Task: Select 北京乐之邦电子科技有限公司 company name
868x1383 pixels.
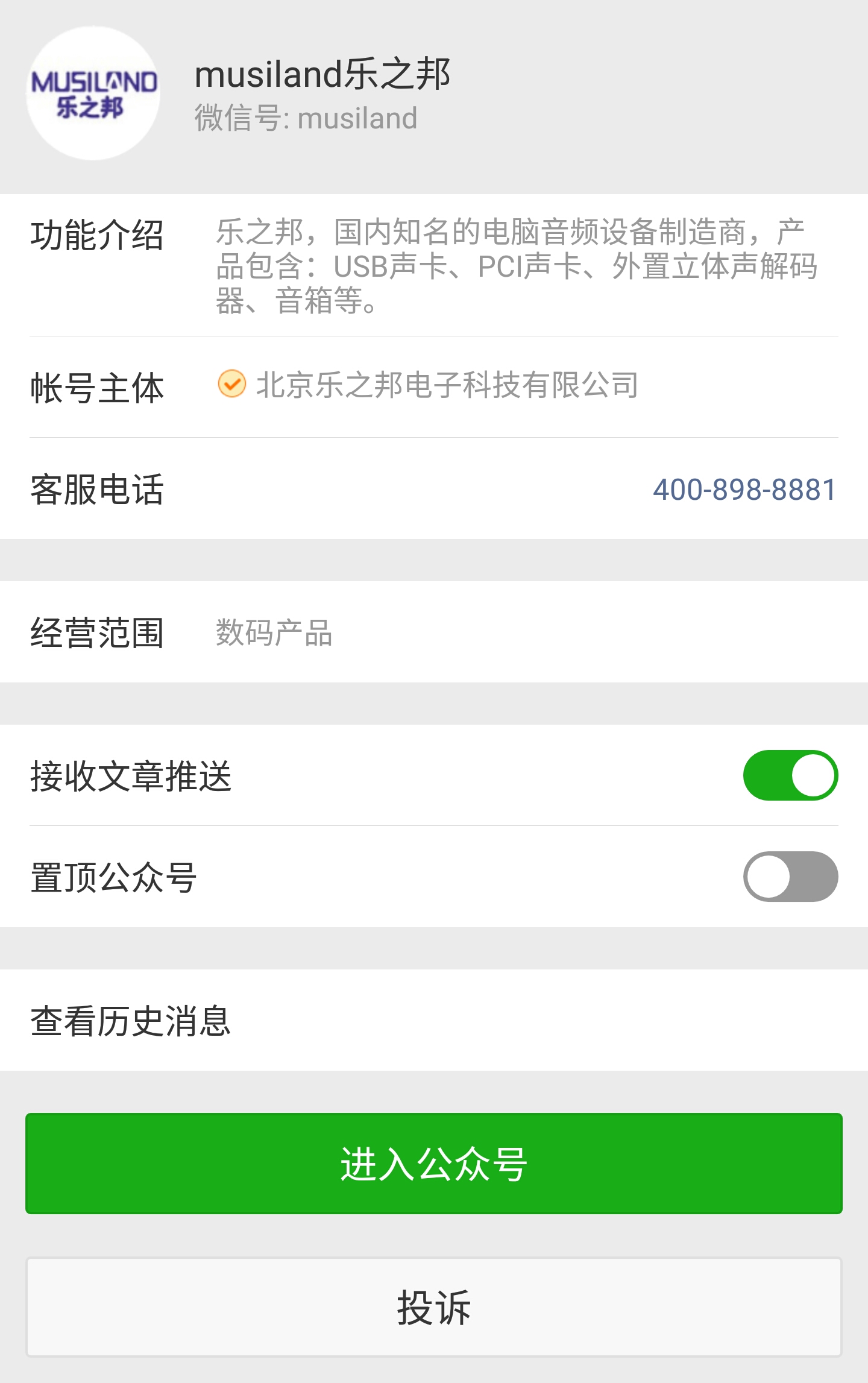Action: (447, 386)
